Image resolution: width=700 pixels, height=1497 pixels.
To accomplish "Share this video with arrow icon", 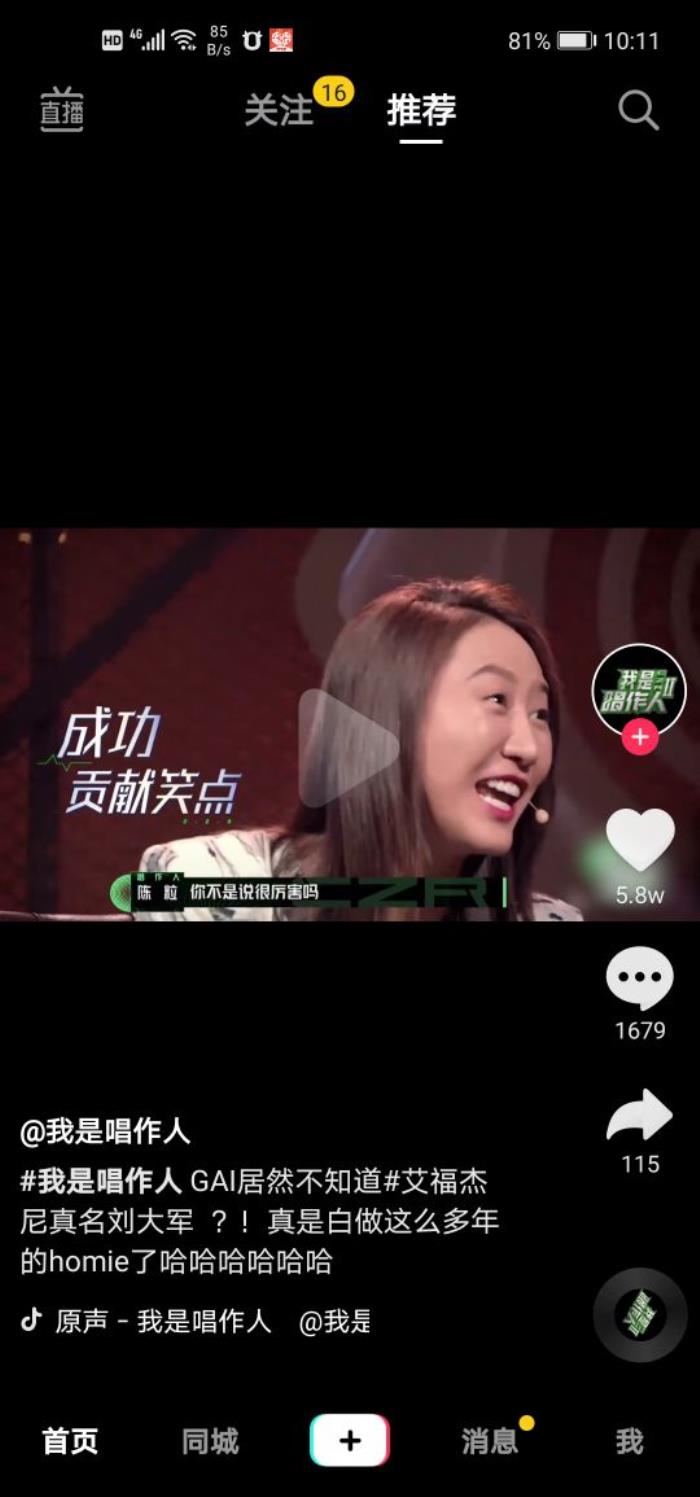I will click(x=640, y=1116).
